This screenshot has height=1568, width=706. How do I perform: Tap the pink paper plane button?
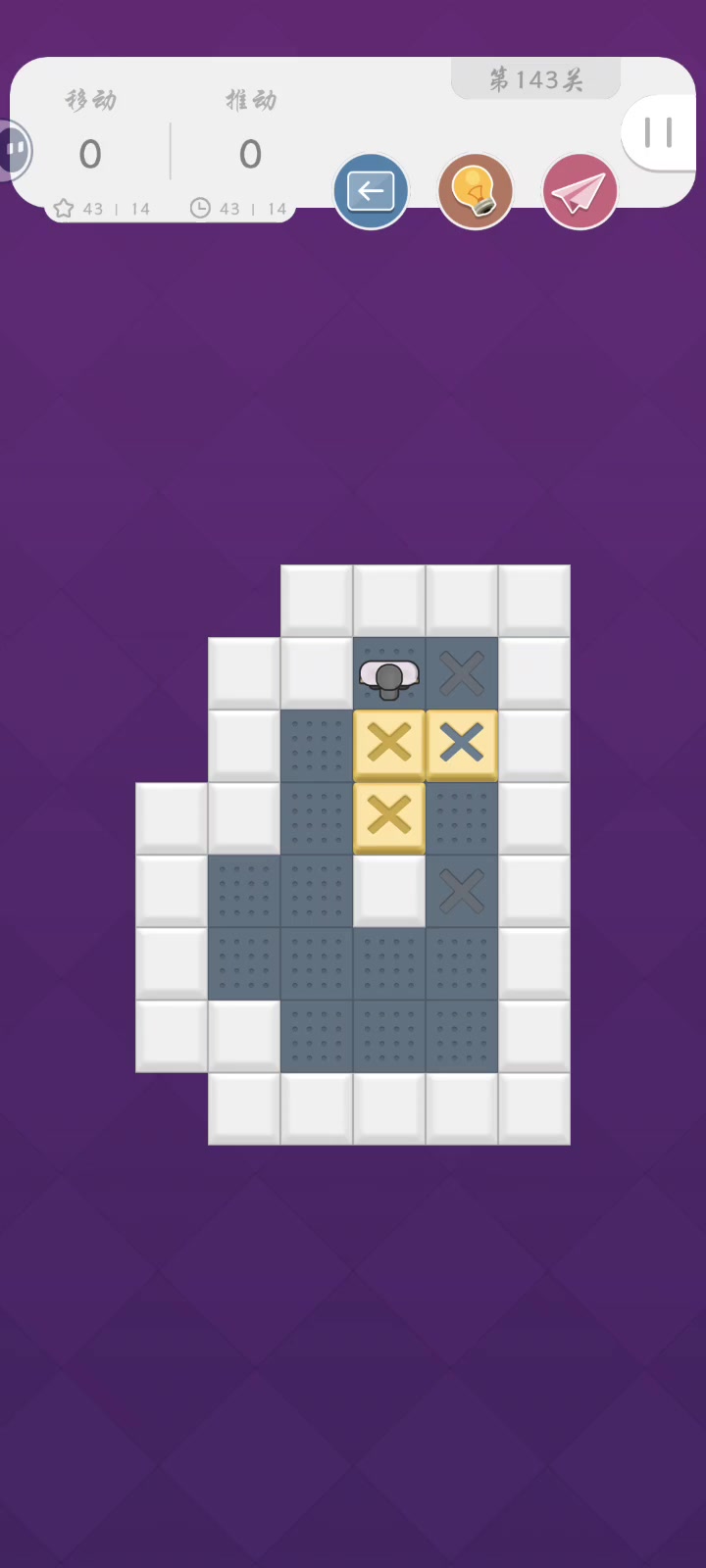580,191
